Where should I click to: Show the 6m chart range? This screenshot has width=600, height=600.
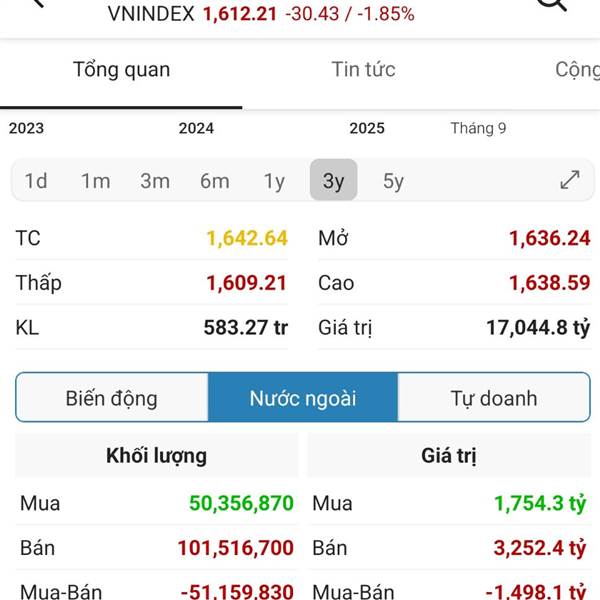coord(214,181)
